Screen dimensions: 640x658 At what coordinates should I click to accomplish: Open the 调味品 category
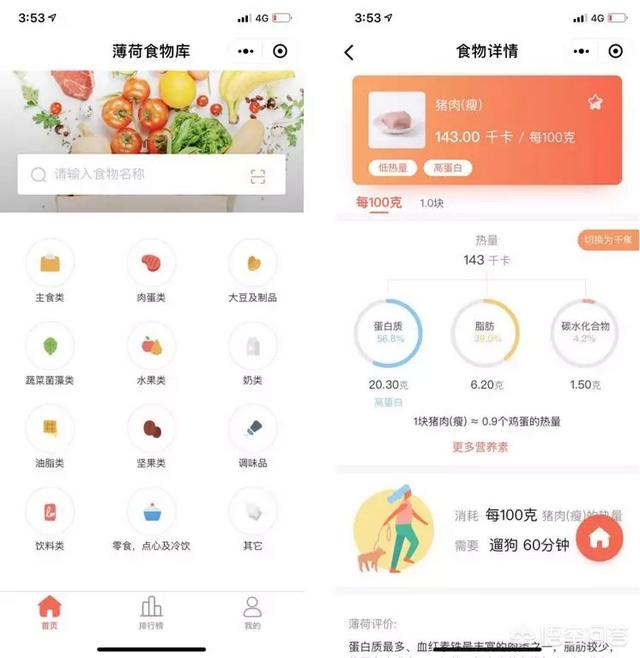[x=252, y=430]
